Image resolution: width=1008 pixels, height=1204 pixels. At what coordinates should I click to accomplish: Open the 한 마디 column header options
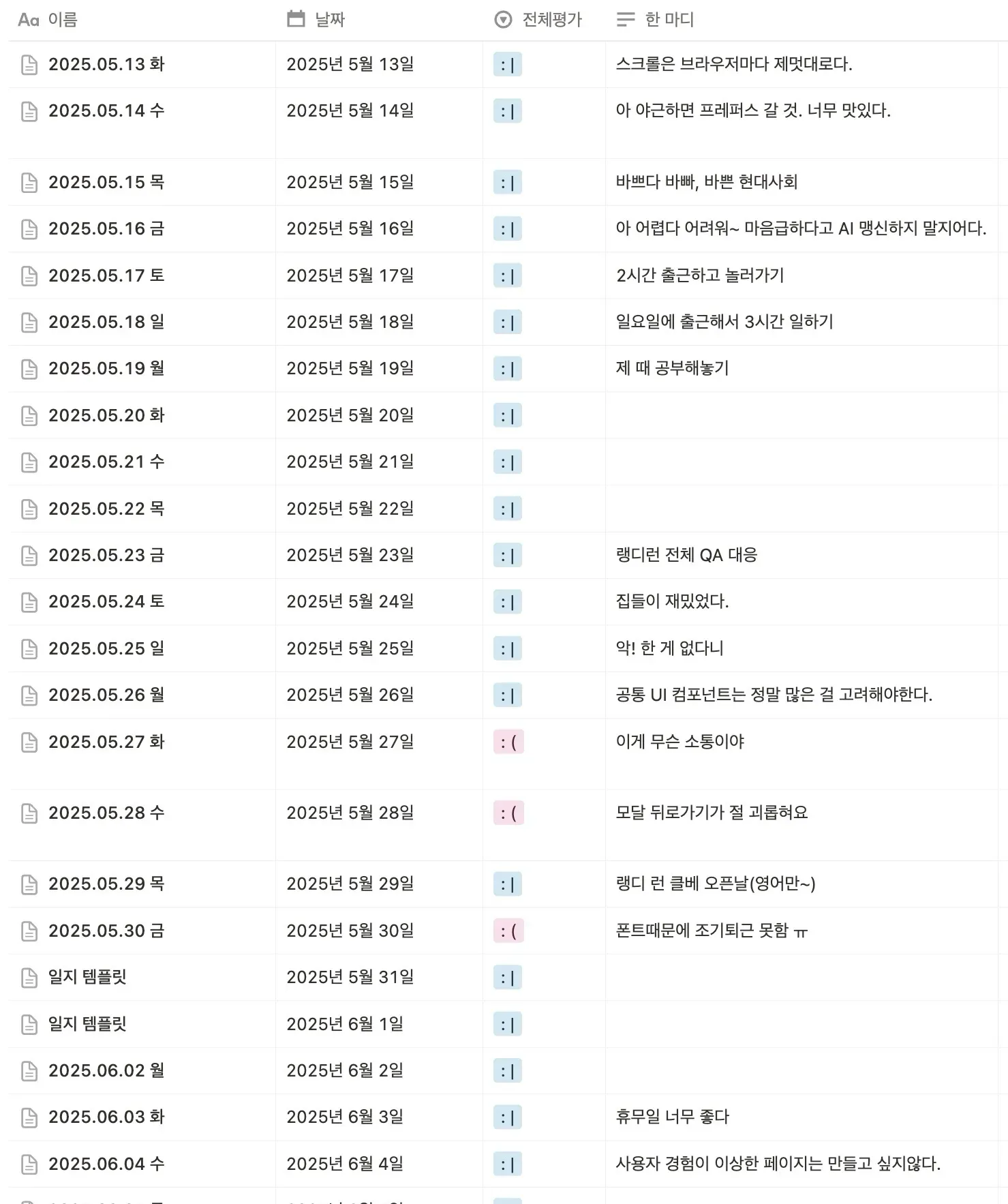669,20
